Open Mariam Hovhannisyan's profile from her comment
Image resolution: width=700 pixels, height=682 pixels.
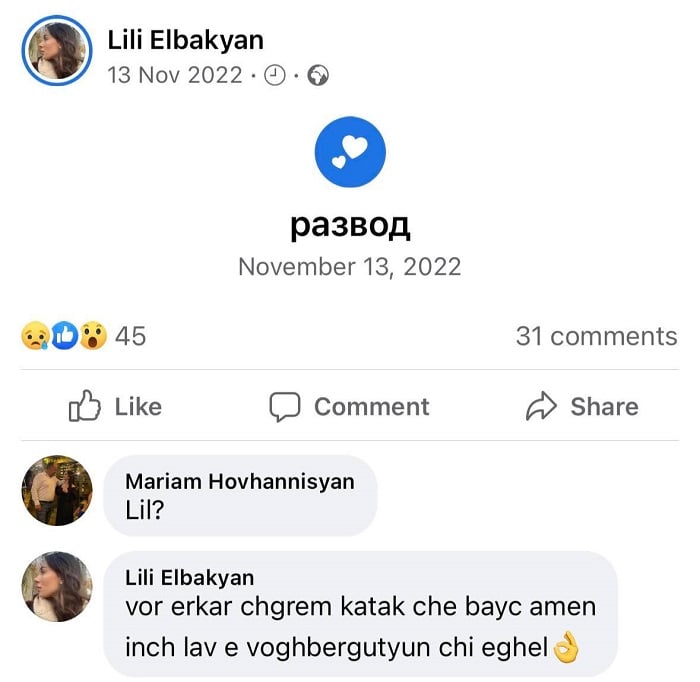[x=239, y=481]
